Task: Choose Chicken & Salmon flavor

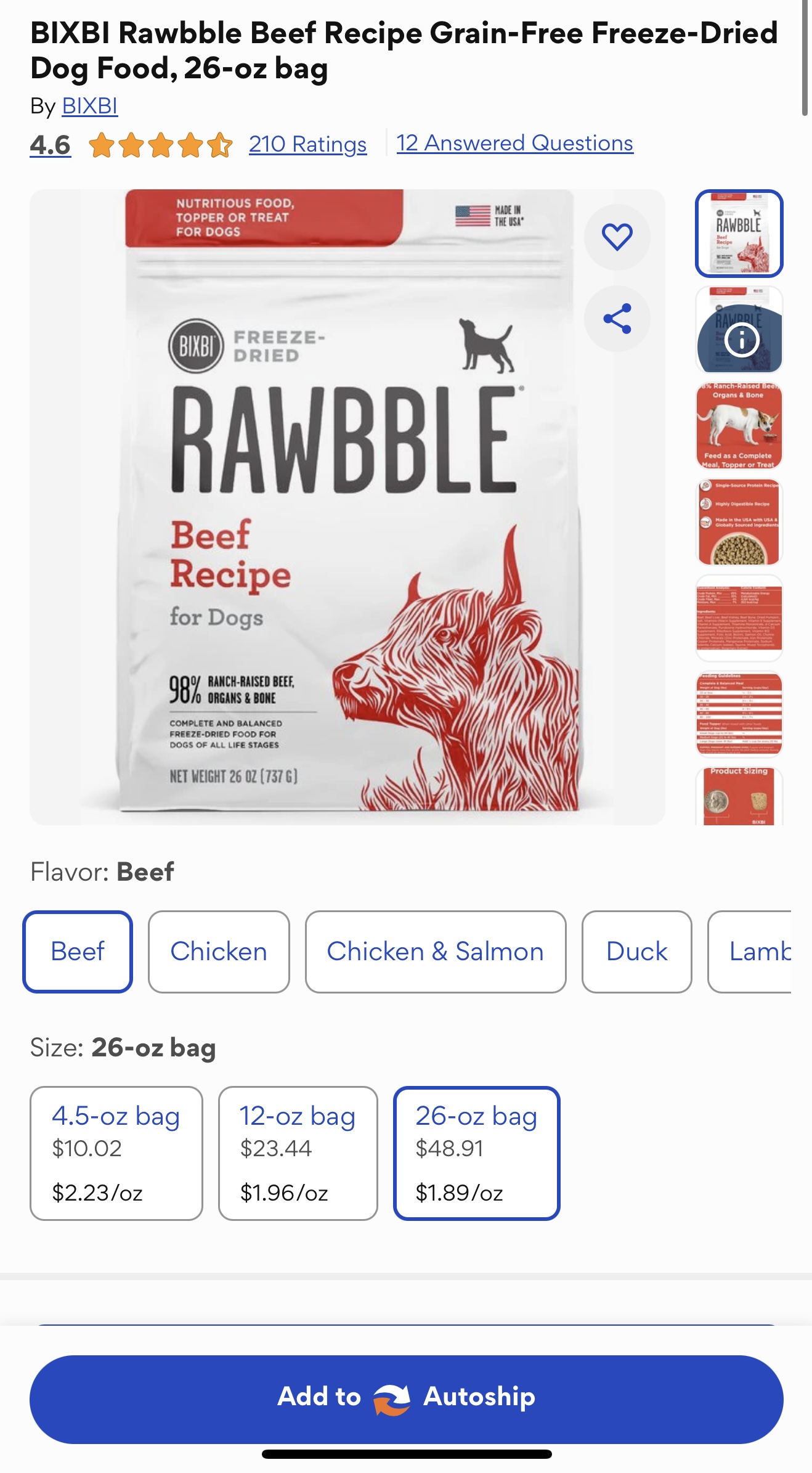Action: point(435,952)
